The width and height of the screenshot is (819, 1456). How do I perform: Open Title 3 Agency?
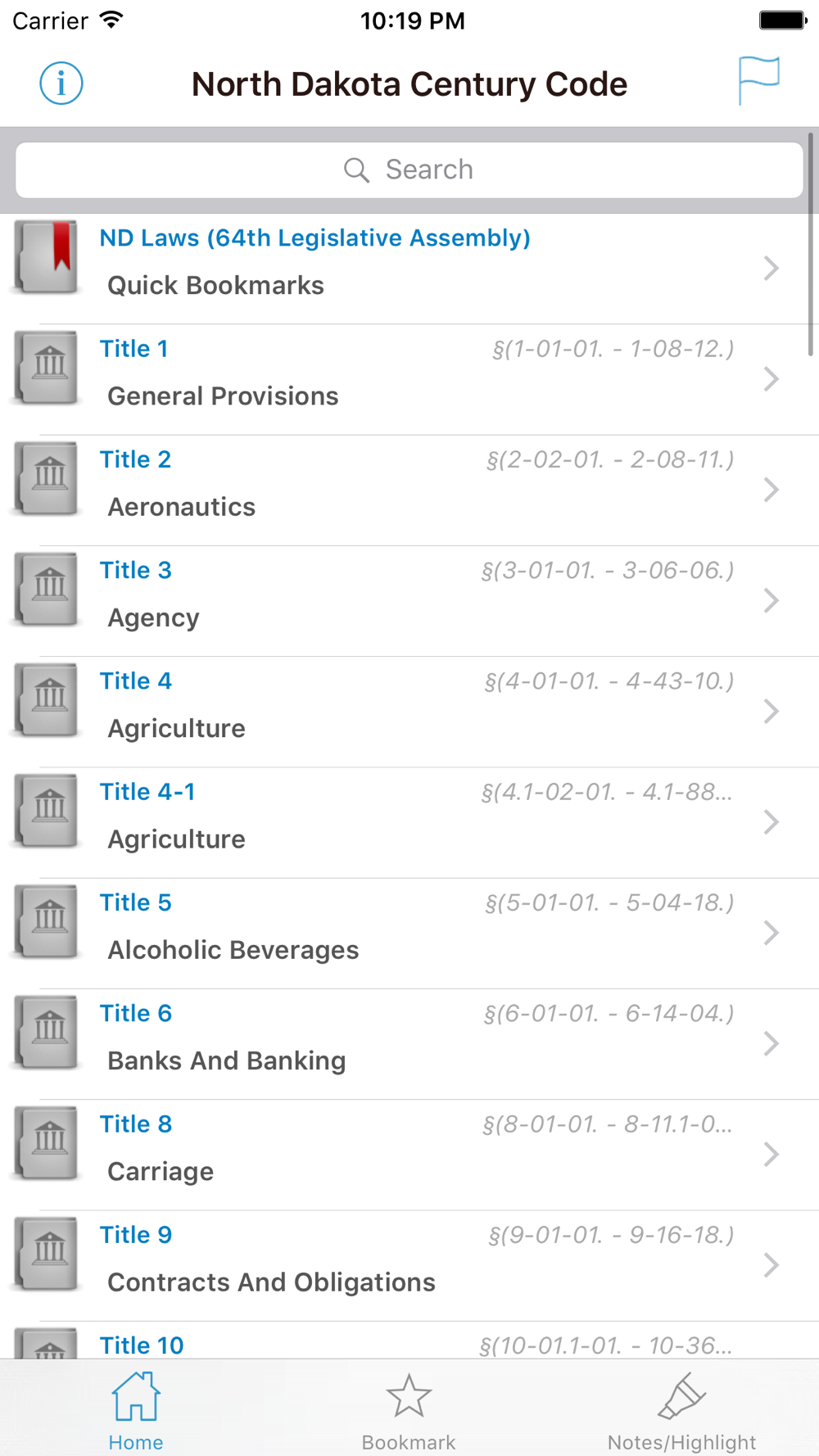tap(409, 600)
